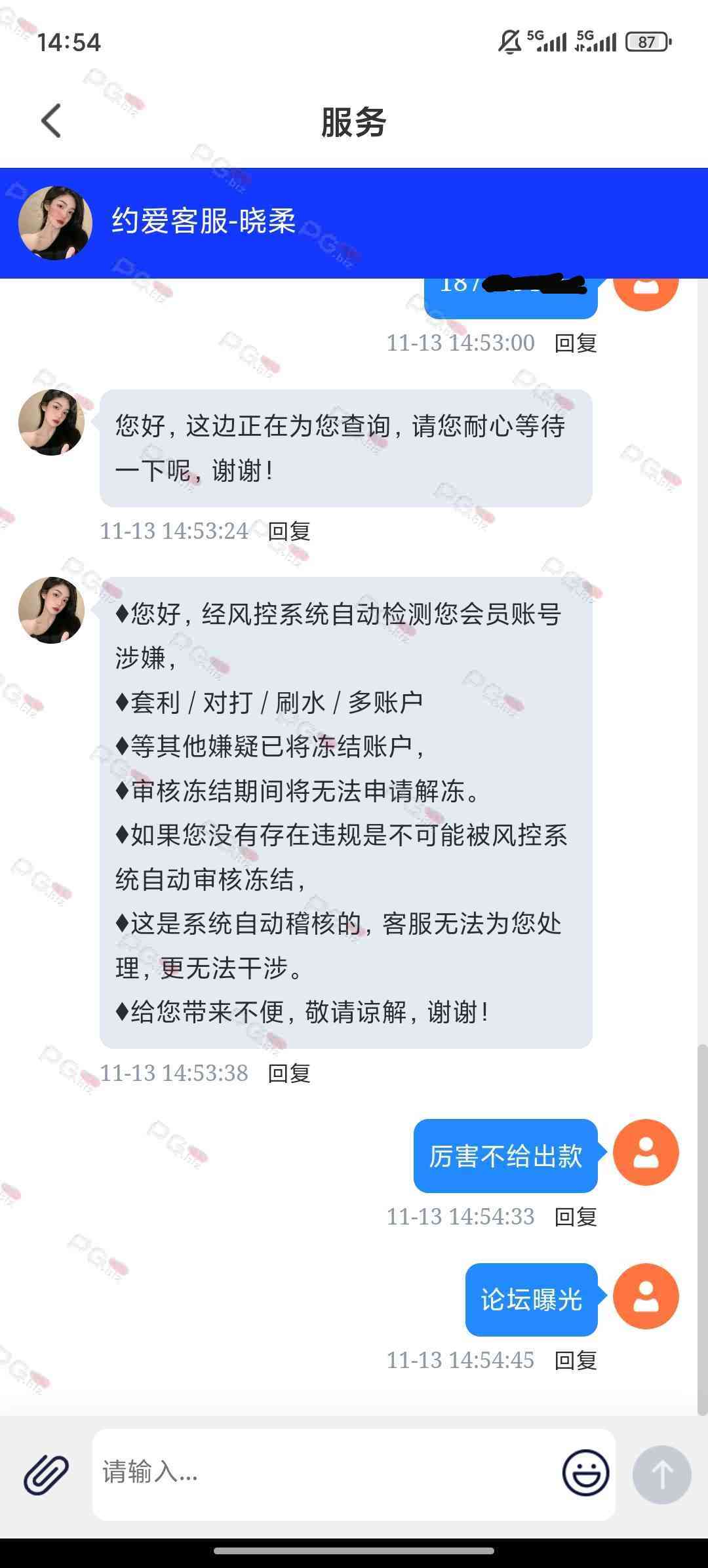This screenshot has height=1568, width=708.
Task: Reply to the 厉害不给出款 message
Action: coord(576,1217)
